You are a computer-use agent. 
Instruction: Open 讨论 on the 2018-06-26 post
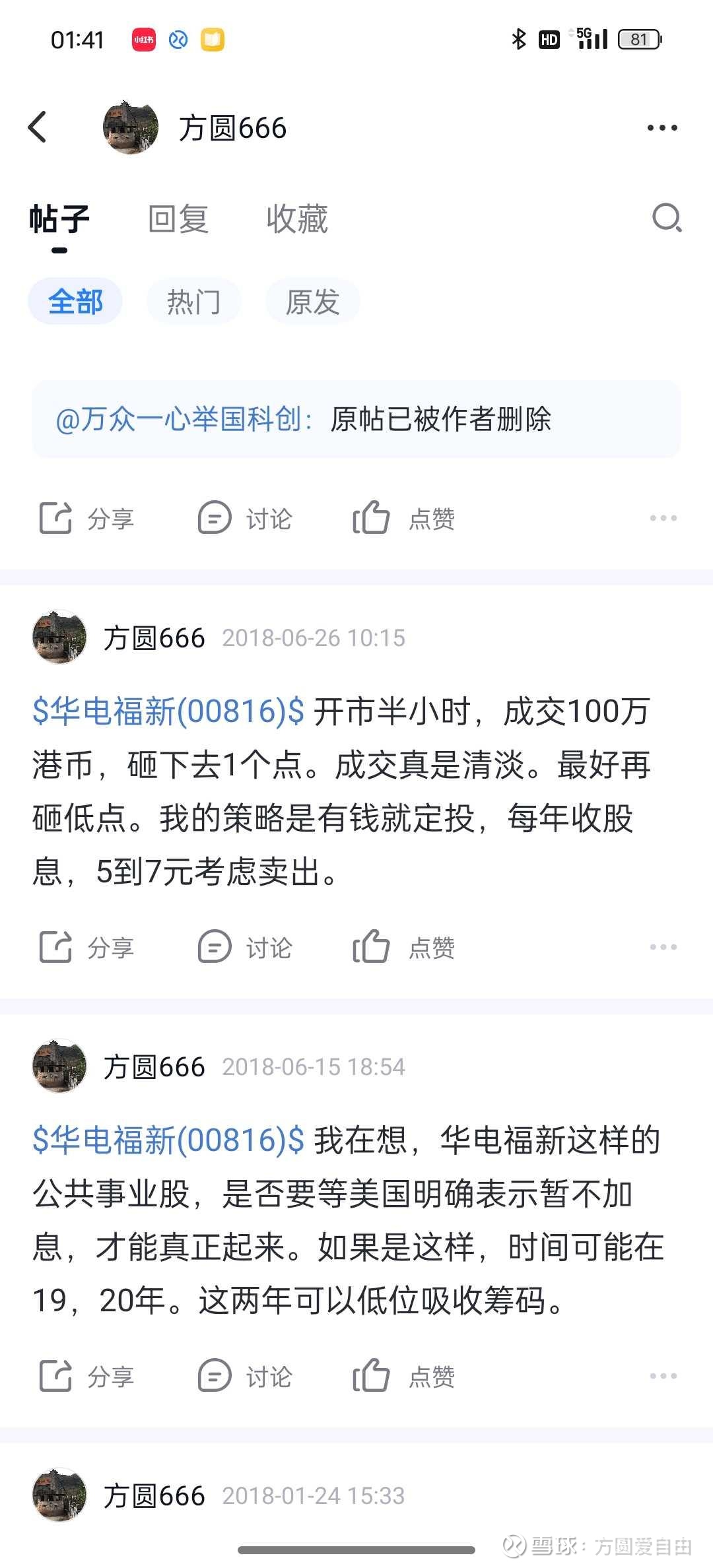click(245, 948)
